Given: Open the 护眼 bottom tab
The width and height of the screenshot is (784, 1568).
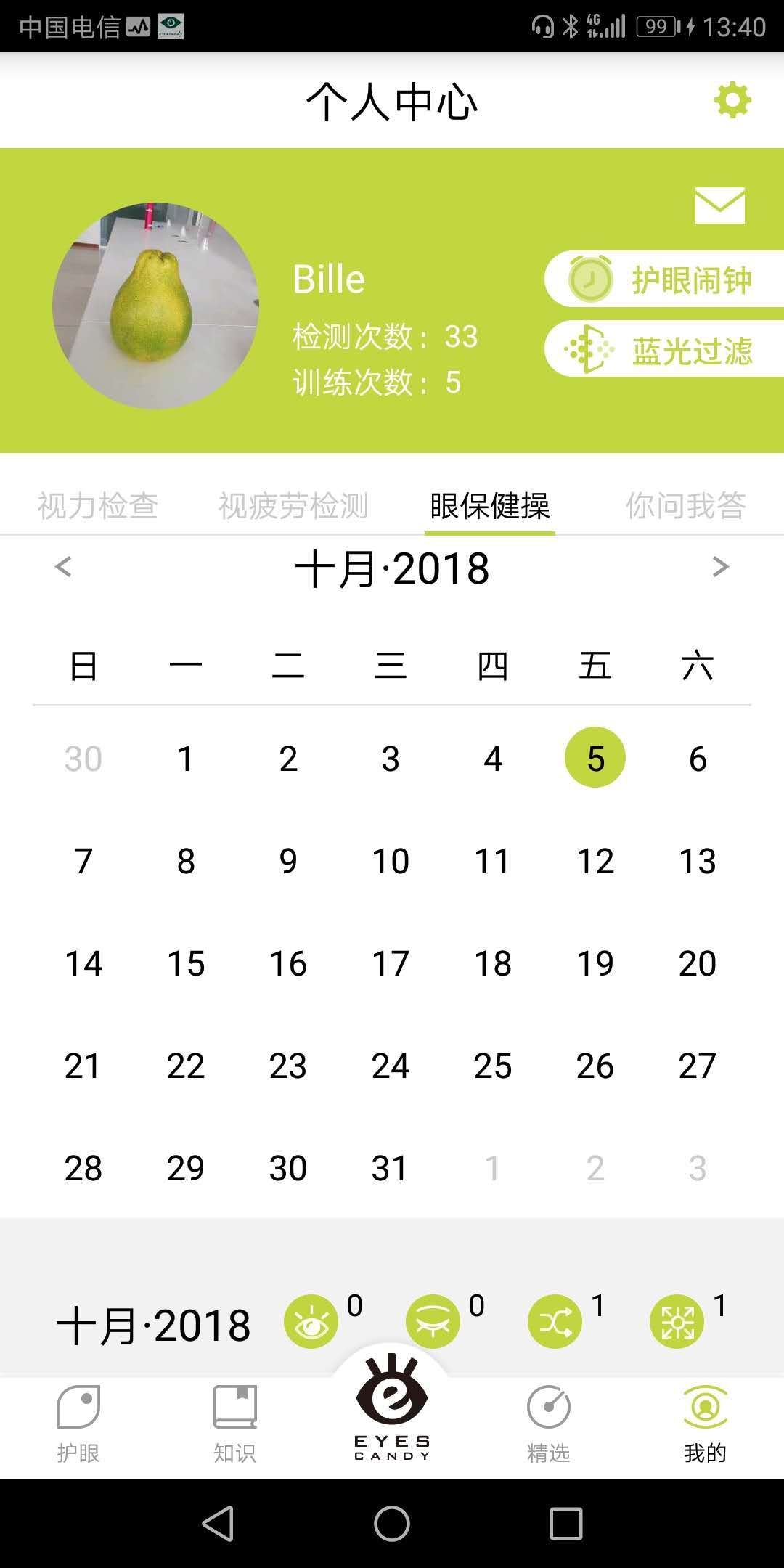Looking at the screenshot, I should click(x=78, y=1424).
